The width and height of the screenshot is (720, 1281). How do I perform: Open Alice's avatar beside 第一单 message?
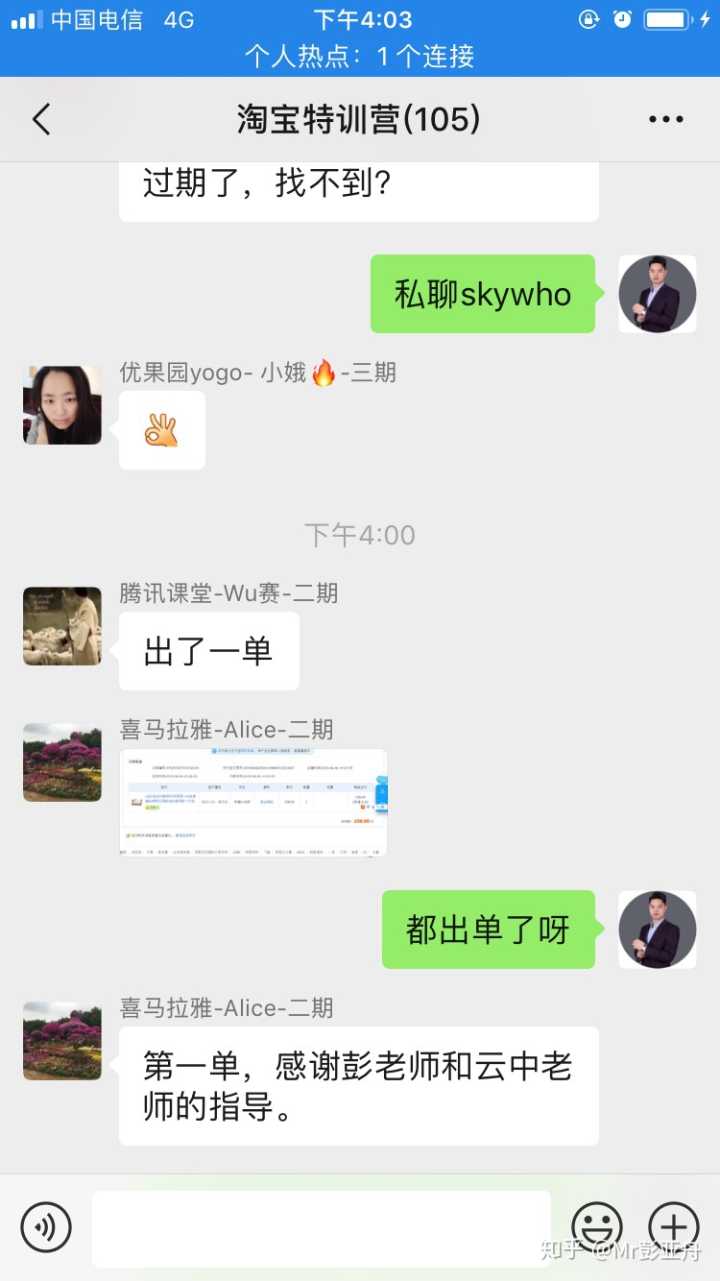click(x=62, y=1041)
